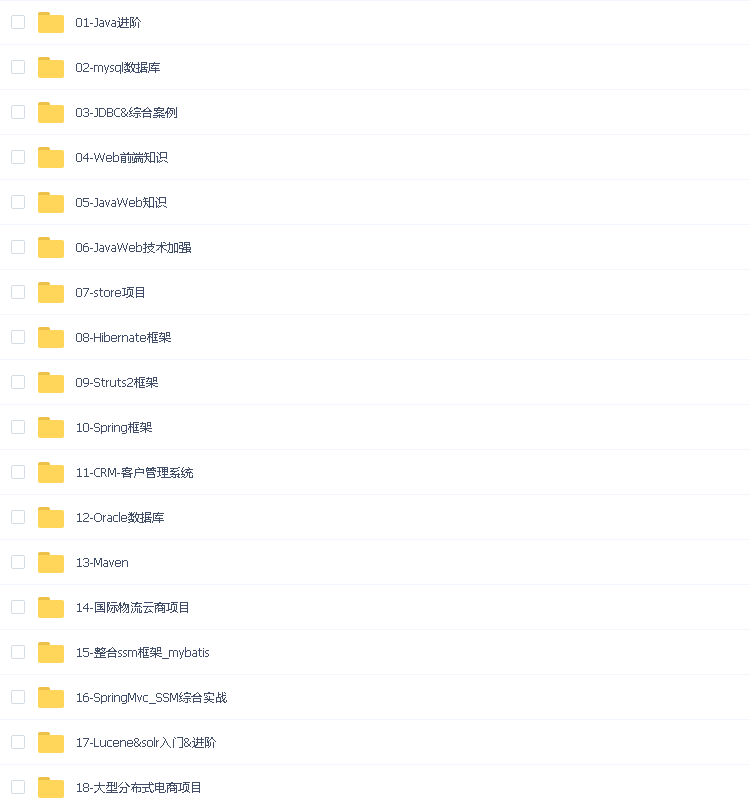Open the 15-整合ssm框架_mybatis folder
The height and width of the screenshot is (807, 750).
pyautogui.click(x=142, y=652)
